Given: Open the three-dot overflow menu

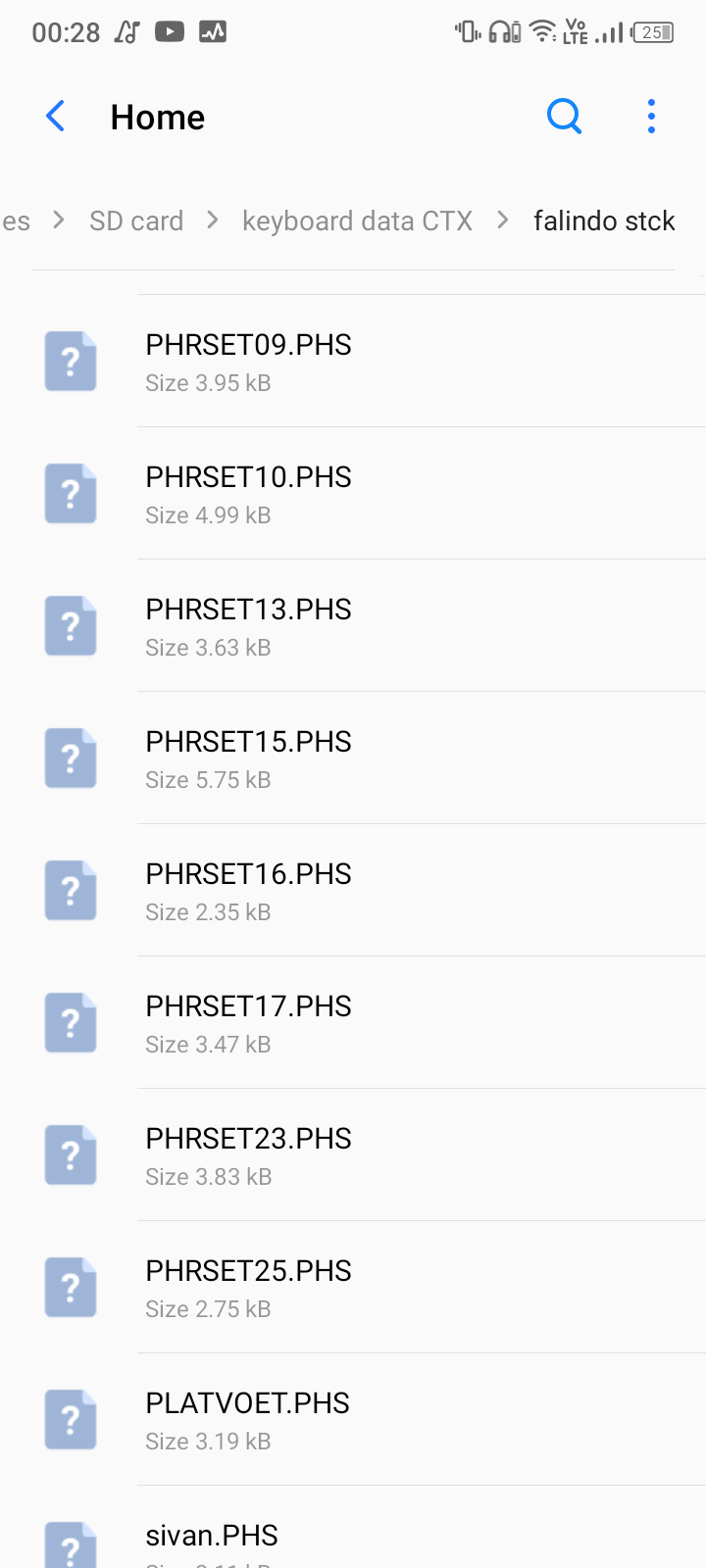Looking at the screenshot, I should [x=651, y=117].
